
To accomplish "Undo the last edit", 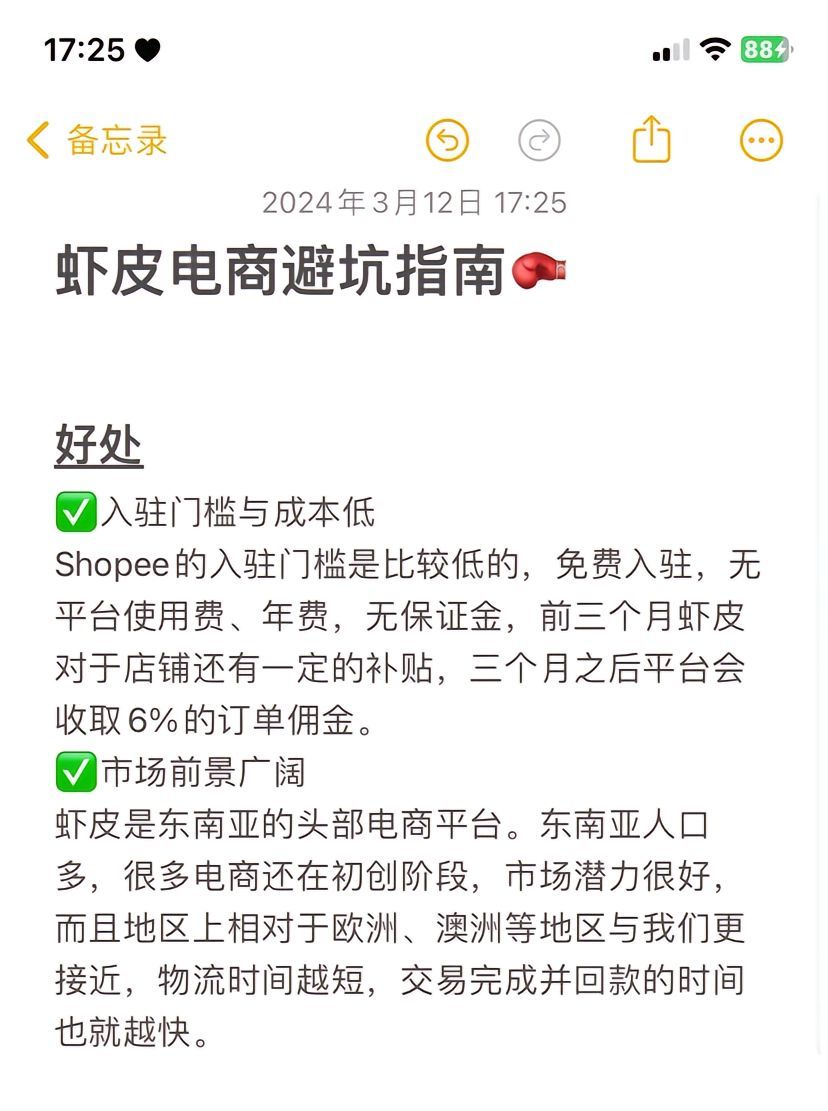I will pyautogui.click(x=447, y=141).
